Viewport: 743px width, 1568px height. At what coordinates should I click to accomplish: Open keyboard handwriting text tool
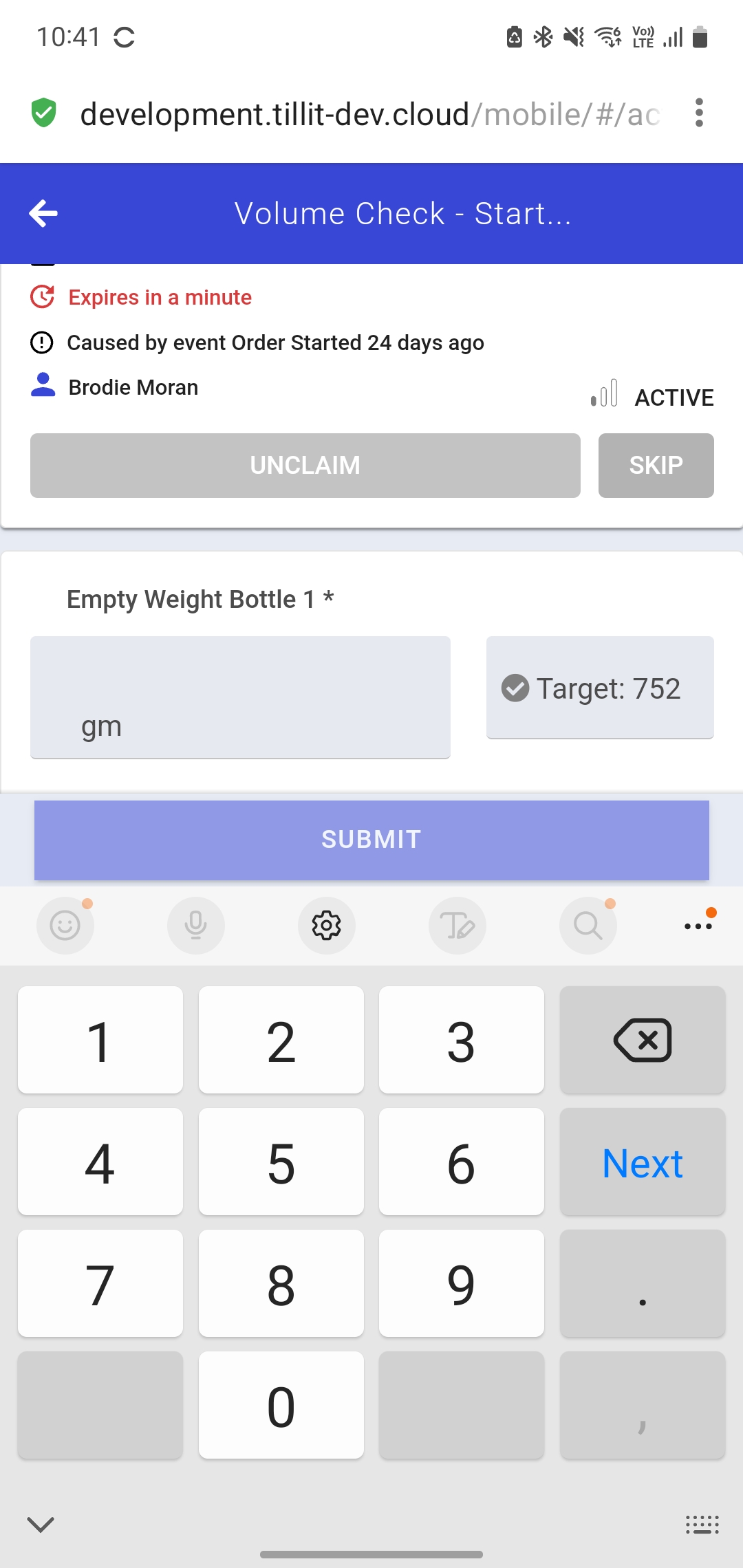(x=457, y=926)
